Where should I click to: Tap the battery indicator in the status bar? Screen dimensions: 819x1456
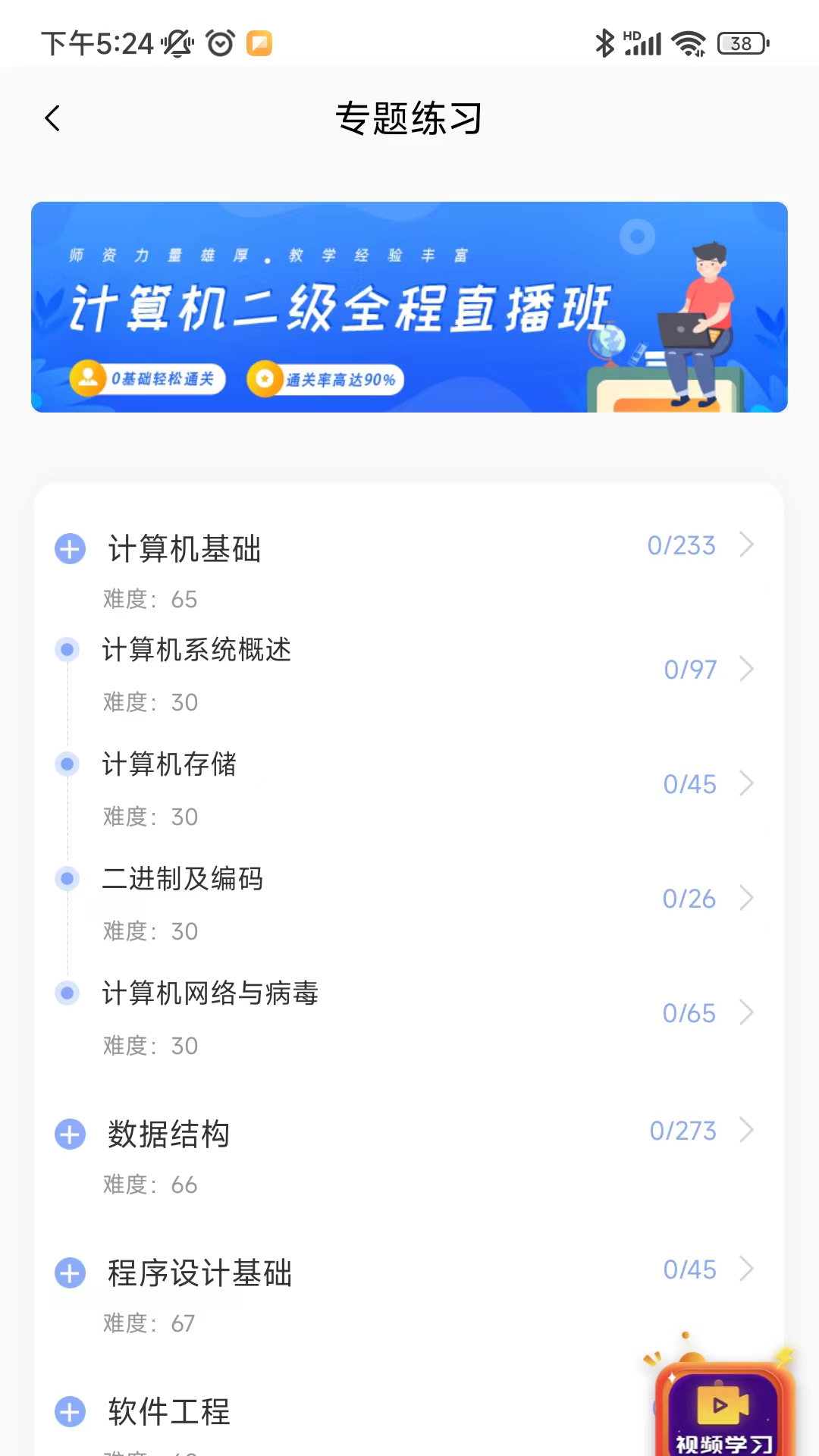pos(740,43)
